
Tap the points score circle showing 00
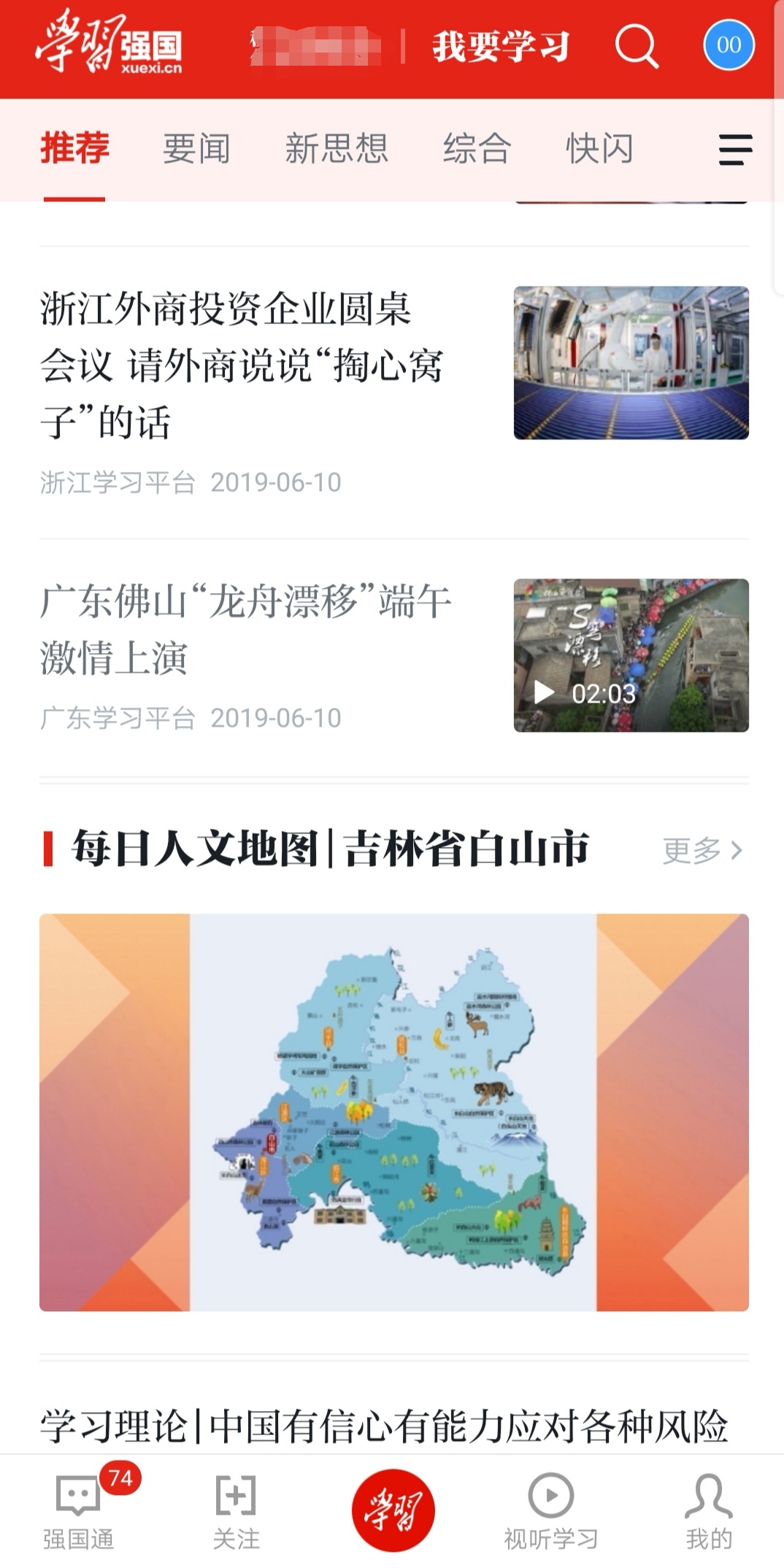pos(727,46)
